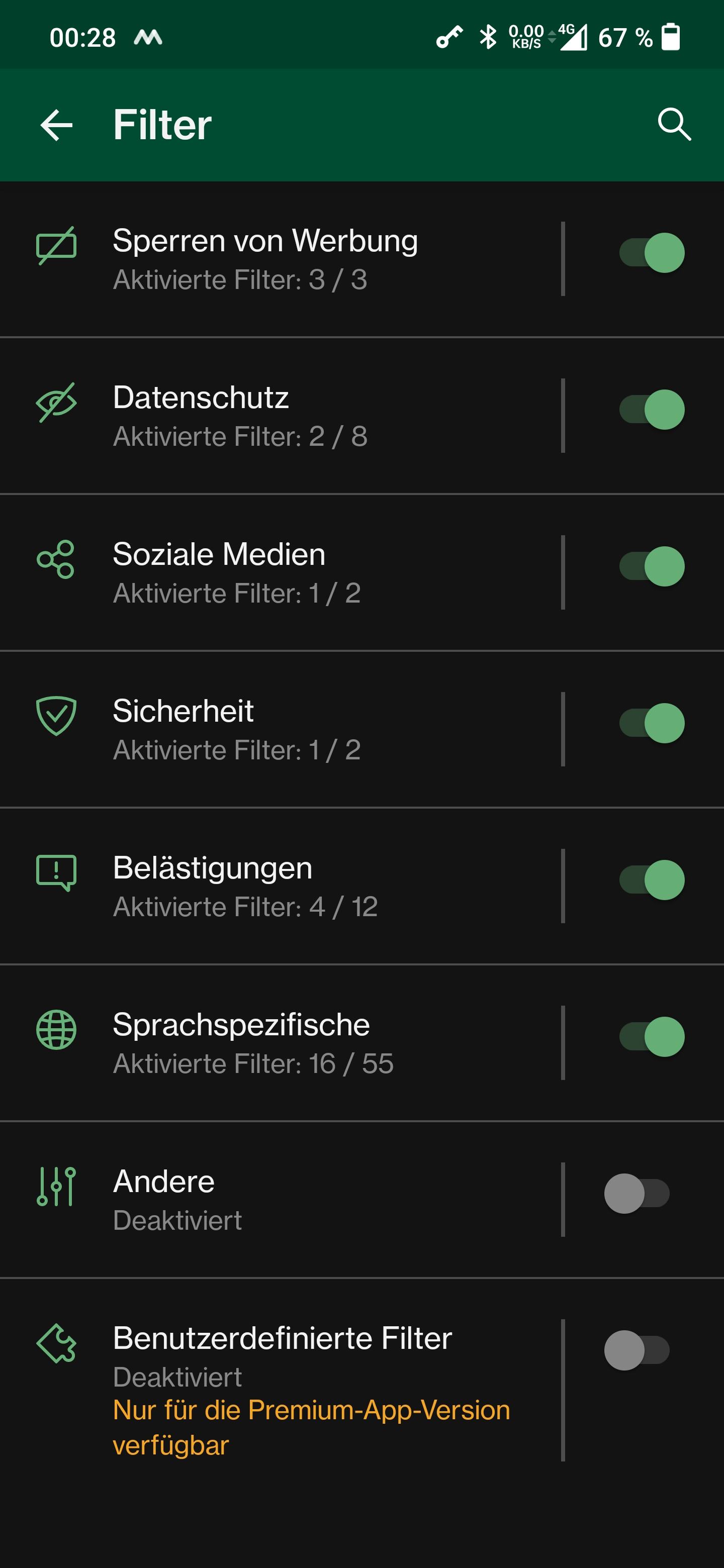Toggle off Belästigungen filters
Screen dimensions: 724x1568
pyautogui.click(x=652, y=879)
